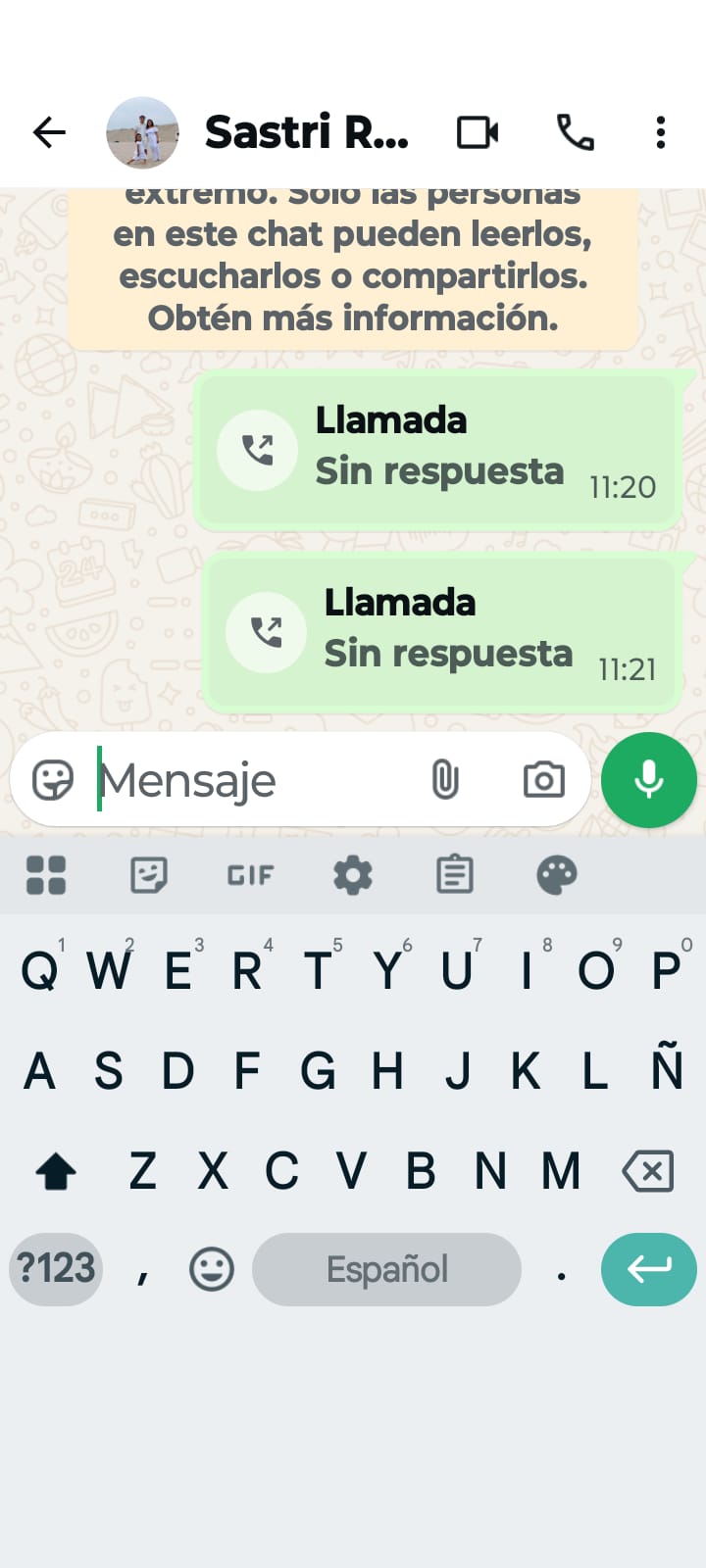Open the keyboard clipboard

455,875
